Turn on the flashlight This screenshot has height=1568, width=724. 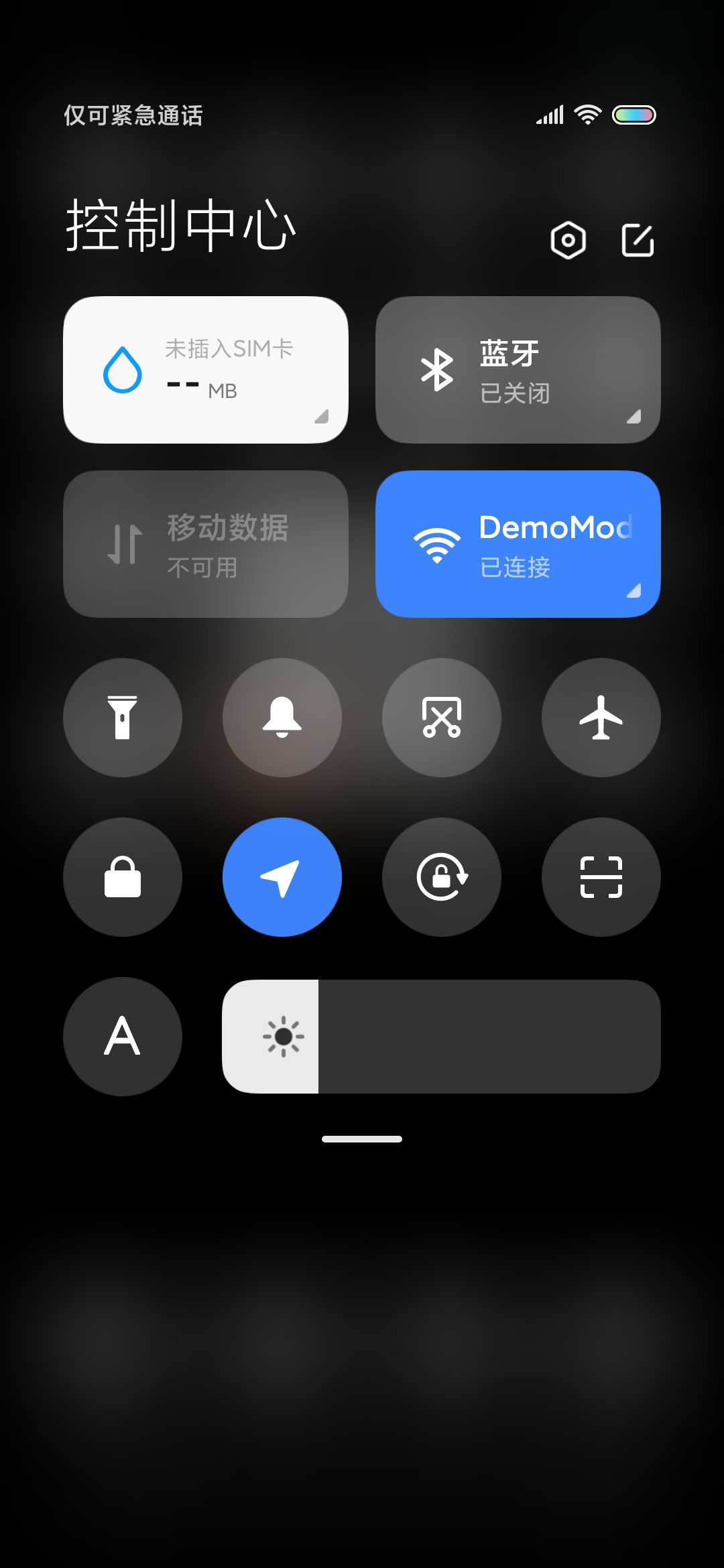coord(123,718)
